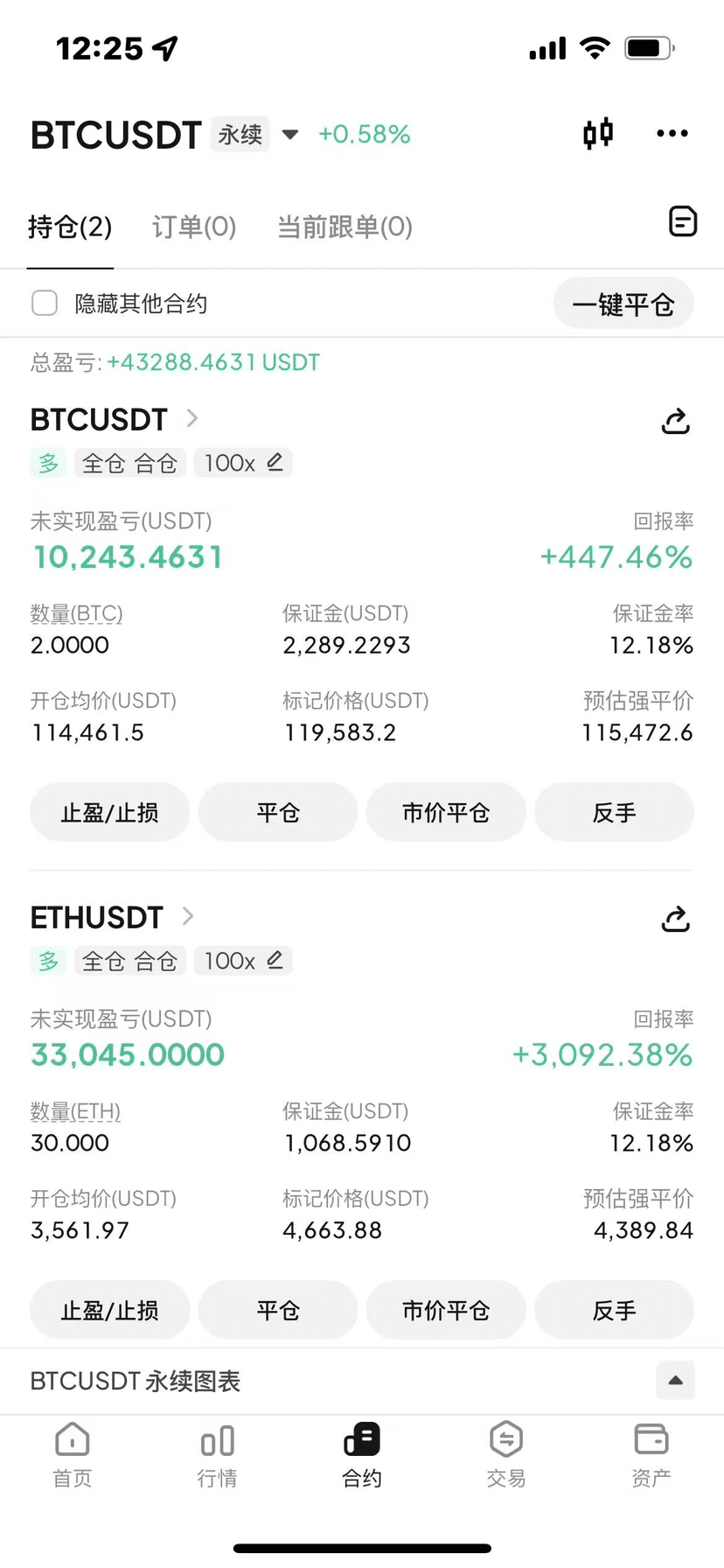Tap 反手 for the BTCUSDT position

[614, 813]
